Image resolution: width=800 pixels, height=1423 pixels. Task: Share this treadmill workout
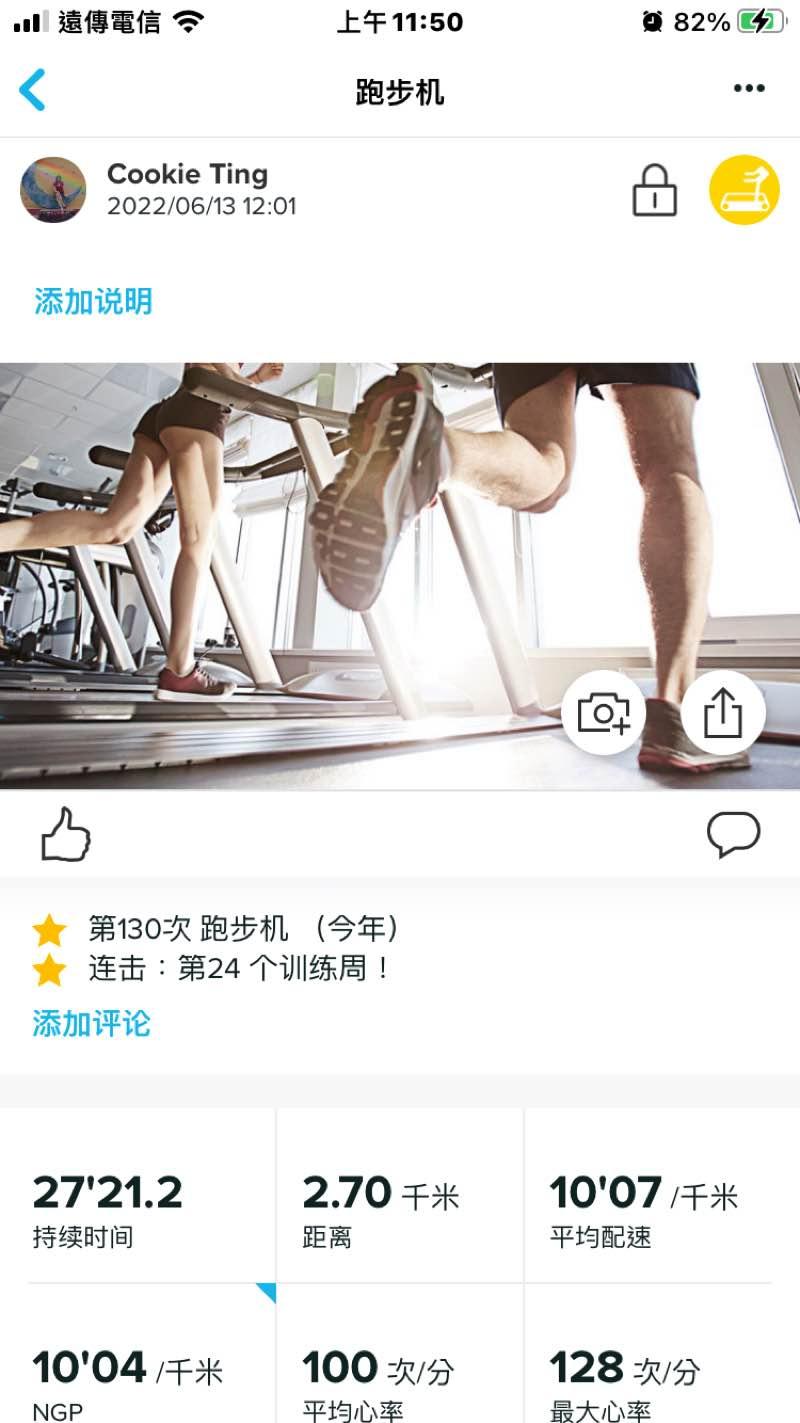coord(723,713)
